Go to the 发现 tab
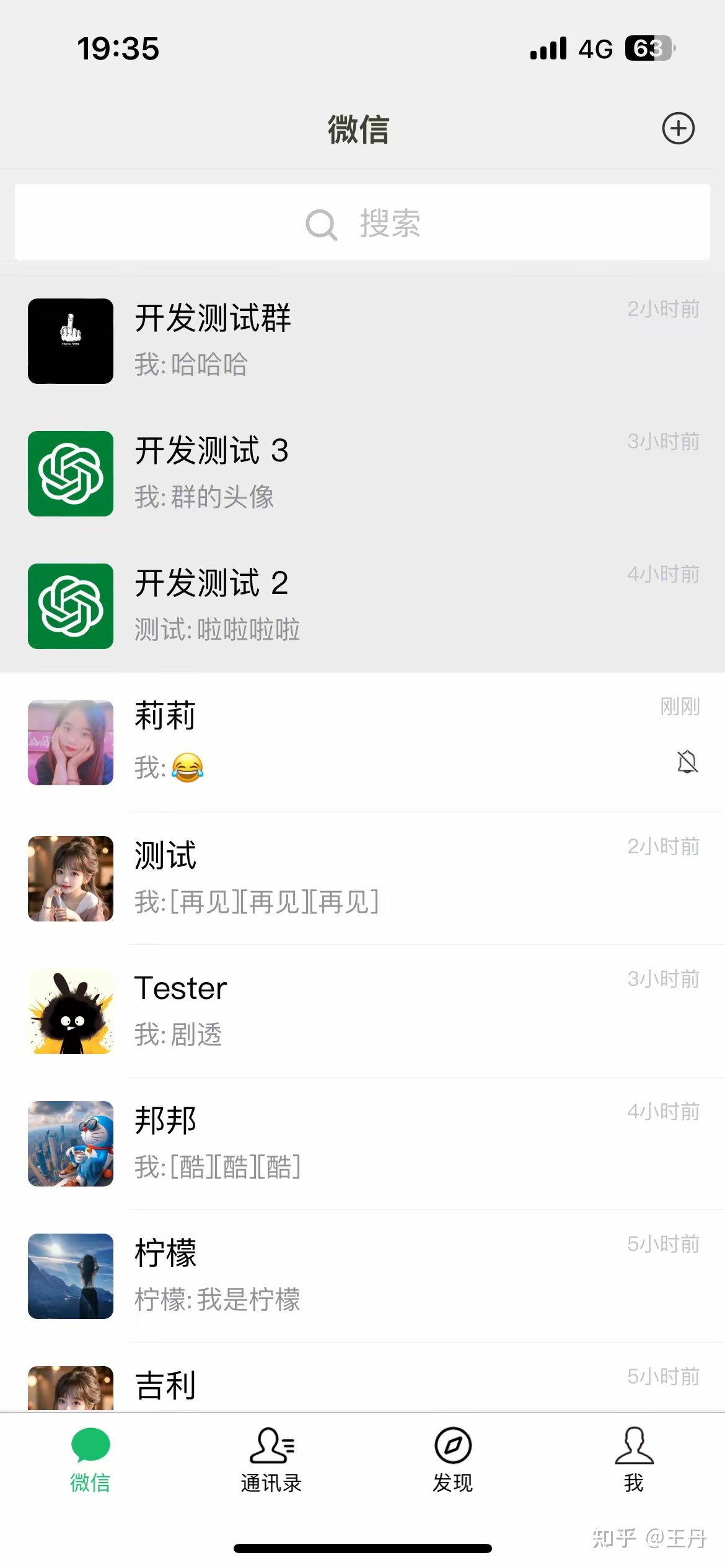Screen dimensions: 725x1568 pos(453,1460)
